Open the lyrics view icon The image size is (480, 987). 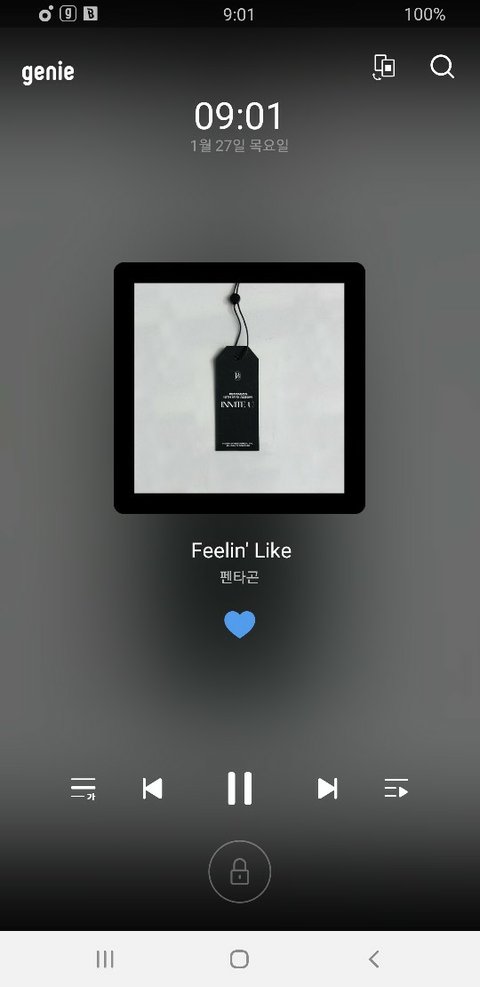[x=83, y=789]
